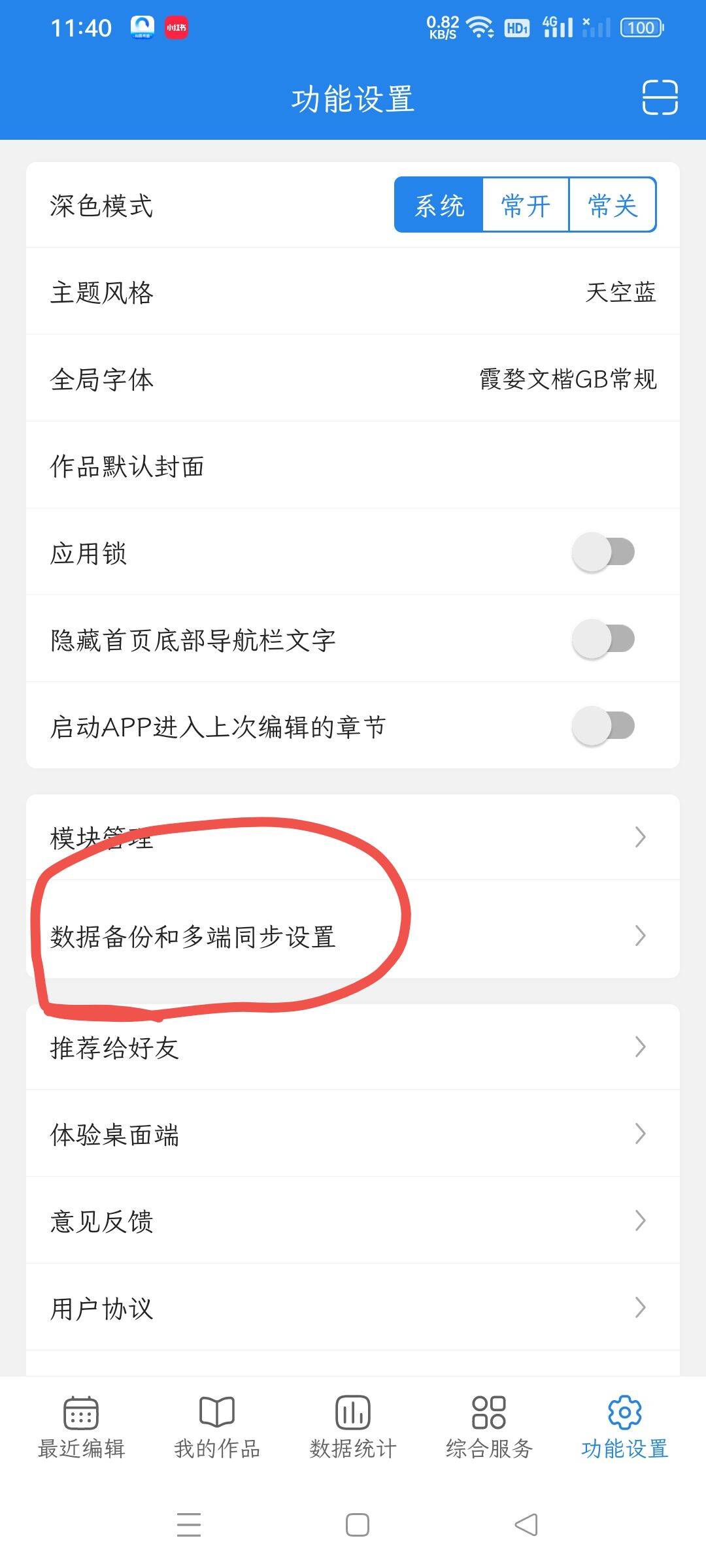Open 模块管理

click(353, 837)
